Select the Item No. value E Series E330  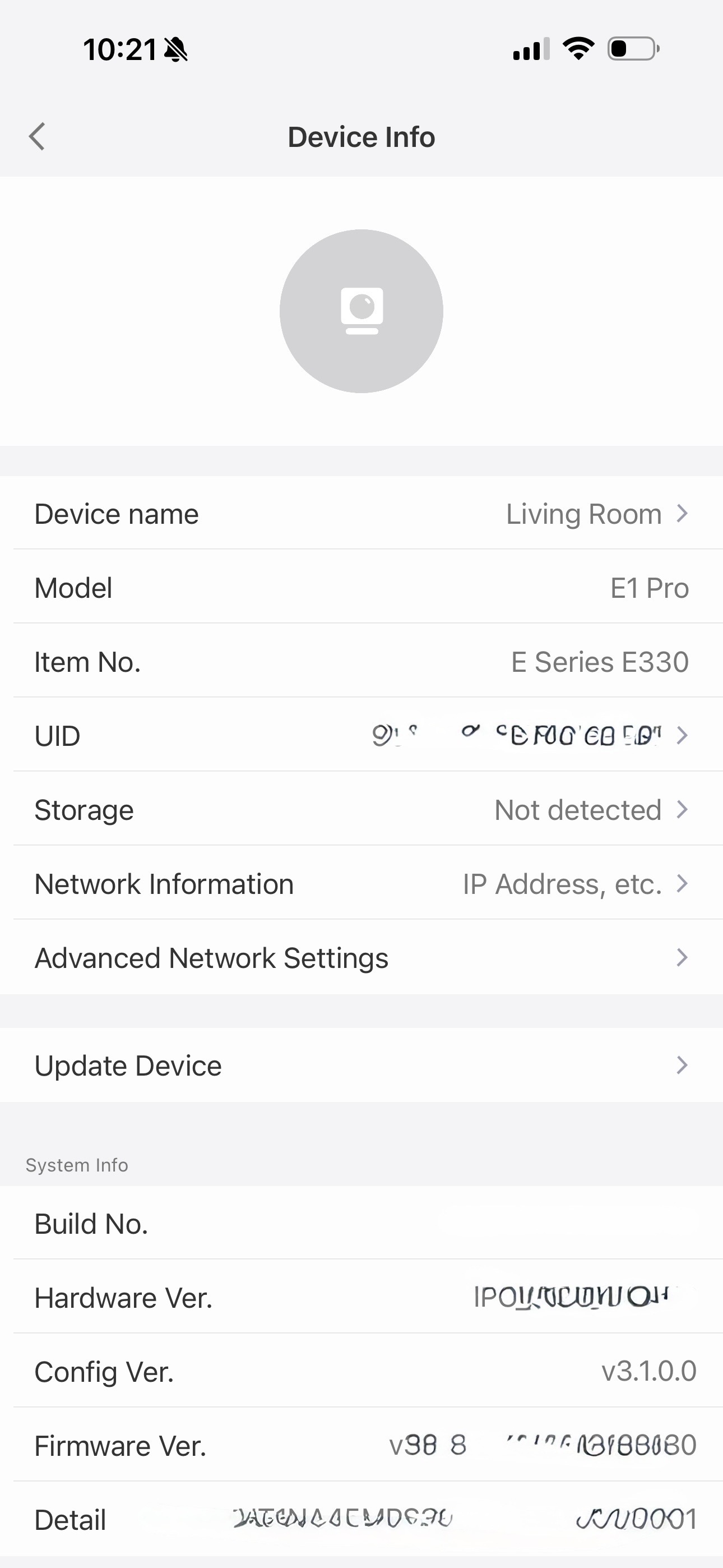tap(600, 661)
